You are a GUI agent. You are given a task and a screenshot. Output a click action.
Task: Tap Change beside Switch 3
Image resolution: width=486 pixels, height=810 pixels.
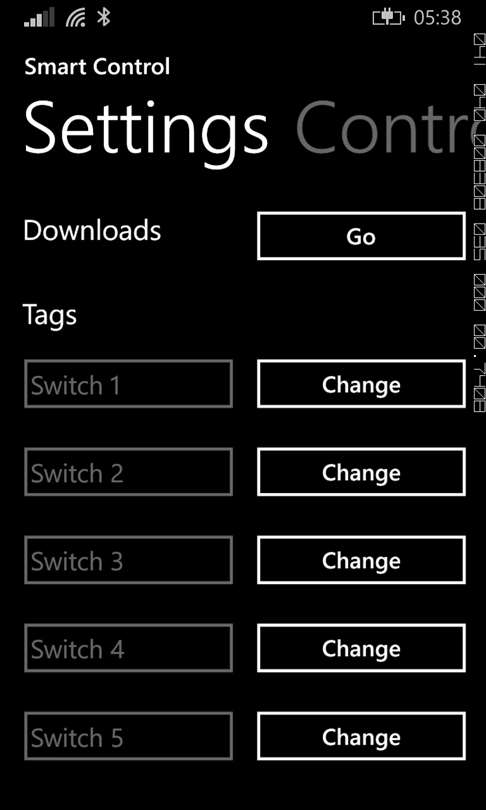click(361, 560)
